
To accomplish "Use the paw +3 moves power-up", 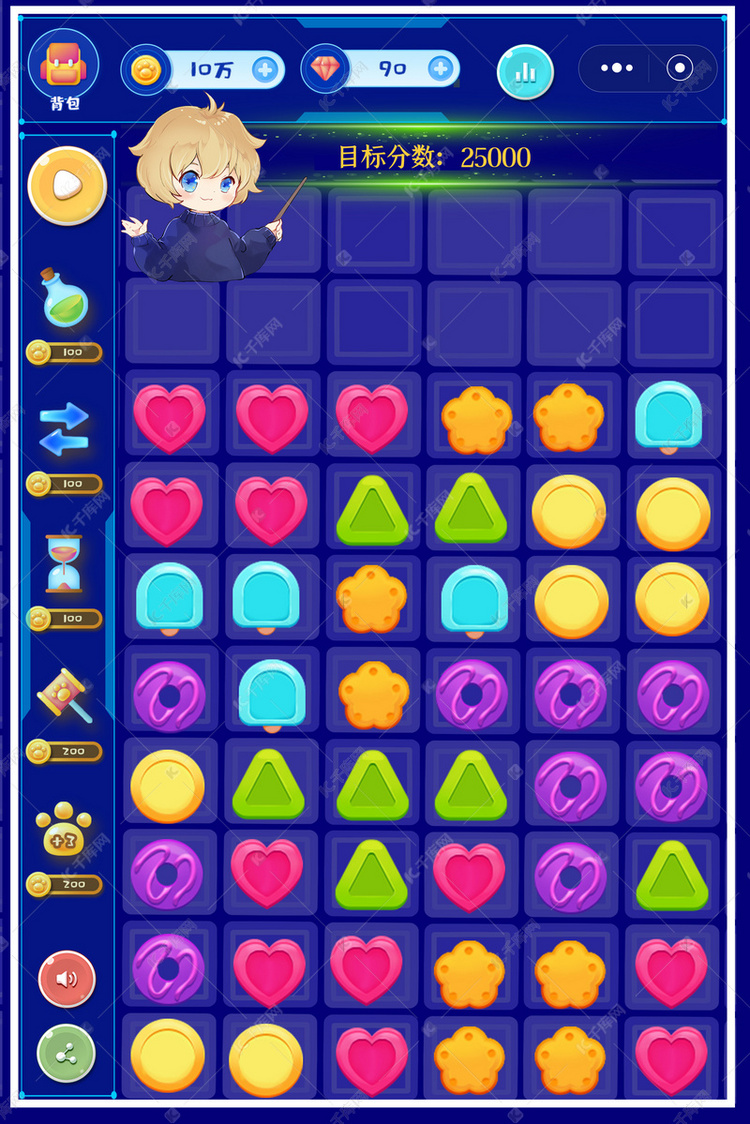I will [x=64, y=829].
